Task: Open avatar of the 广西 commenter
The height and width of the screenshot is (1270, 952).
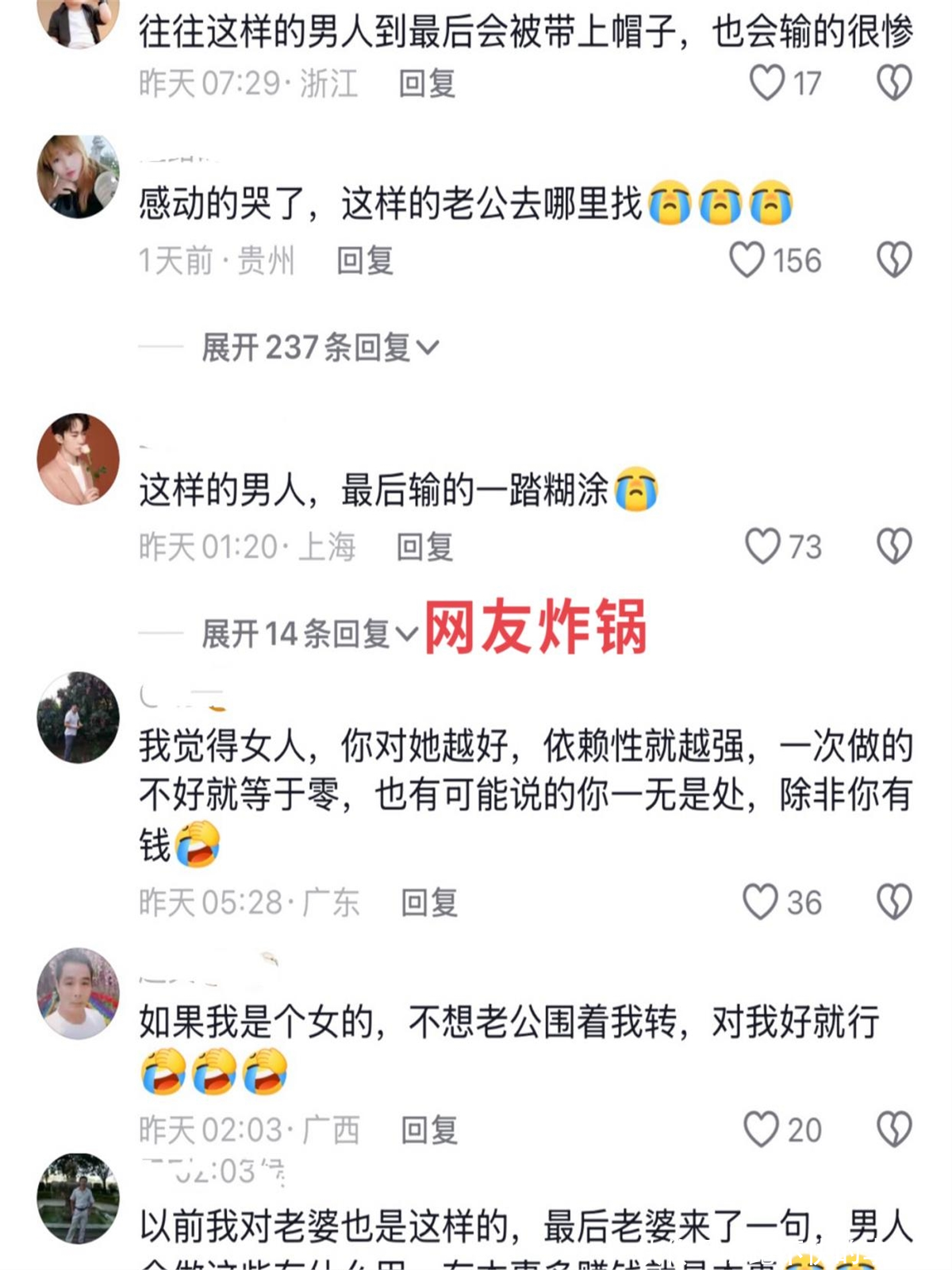Action: 78,994
